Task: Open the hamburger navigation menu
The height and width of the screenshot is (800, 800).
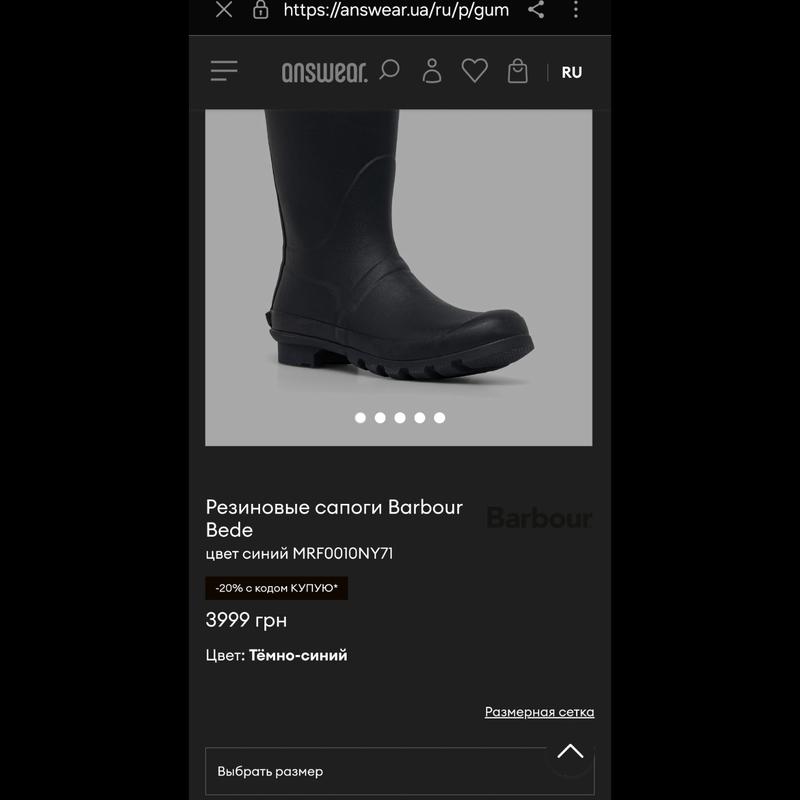Action: 224,71
